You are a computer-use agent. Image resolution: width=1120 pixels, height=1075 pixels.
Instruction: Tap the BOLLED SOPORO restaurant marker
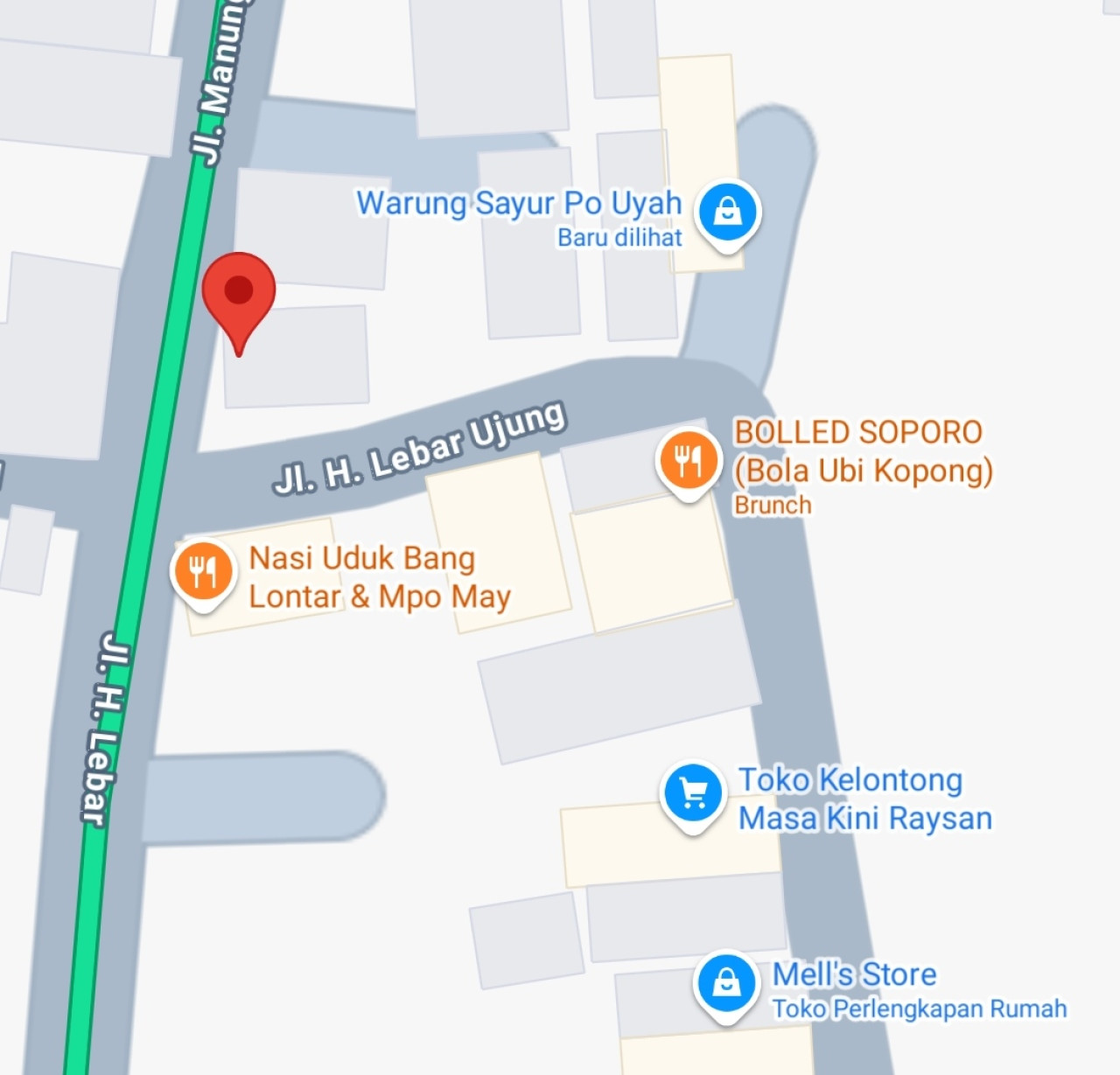689,460
